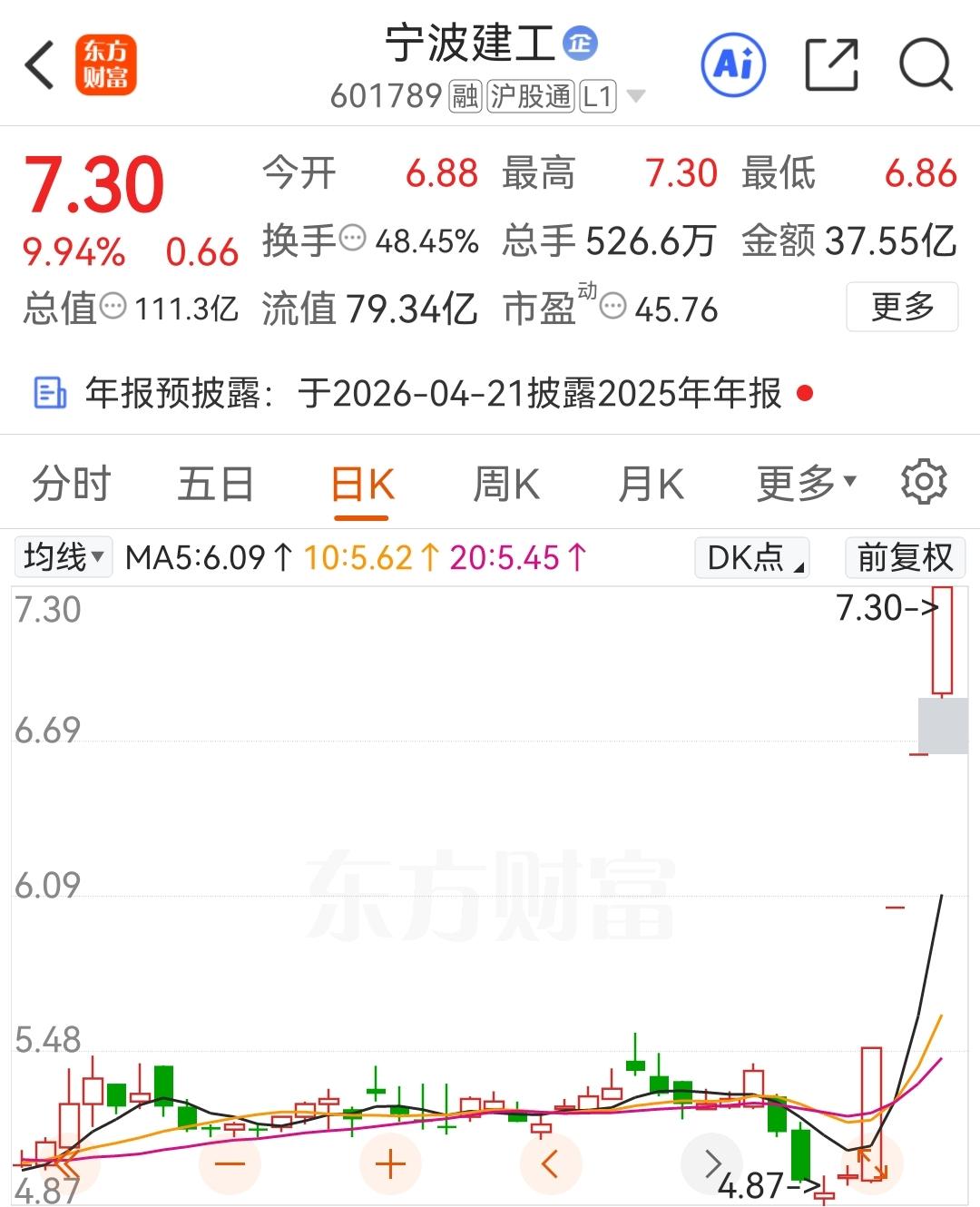The height and width of the screenshot is (1207, 980).
Task: Expand the 更多 chart period dropdown
Action: (806, 484)
